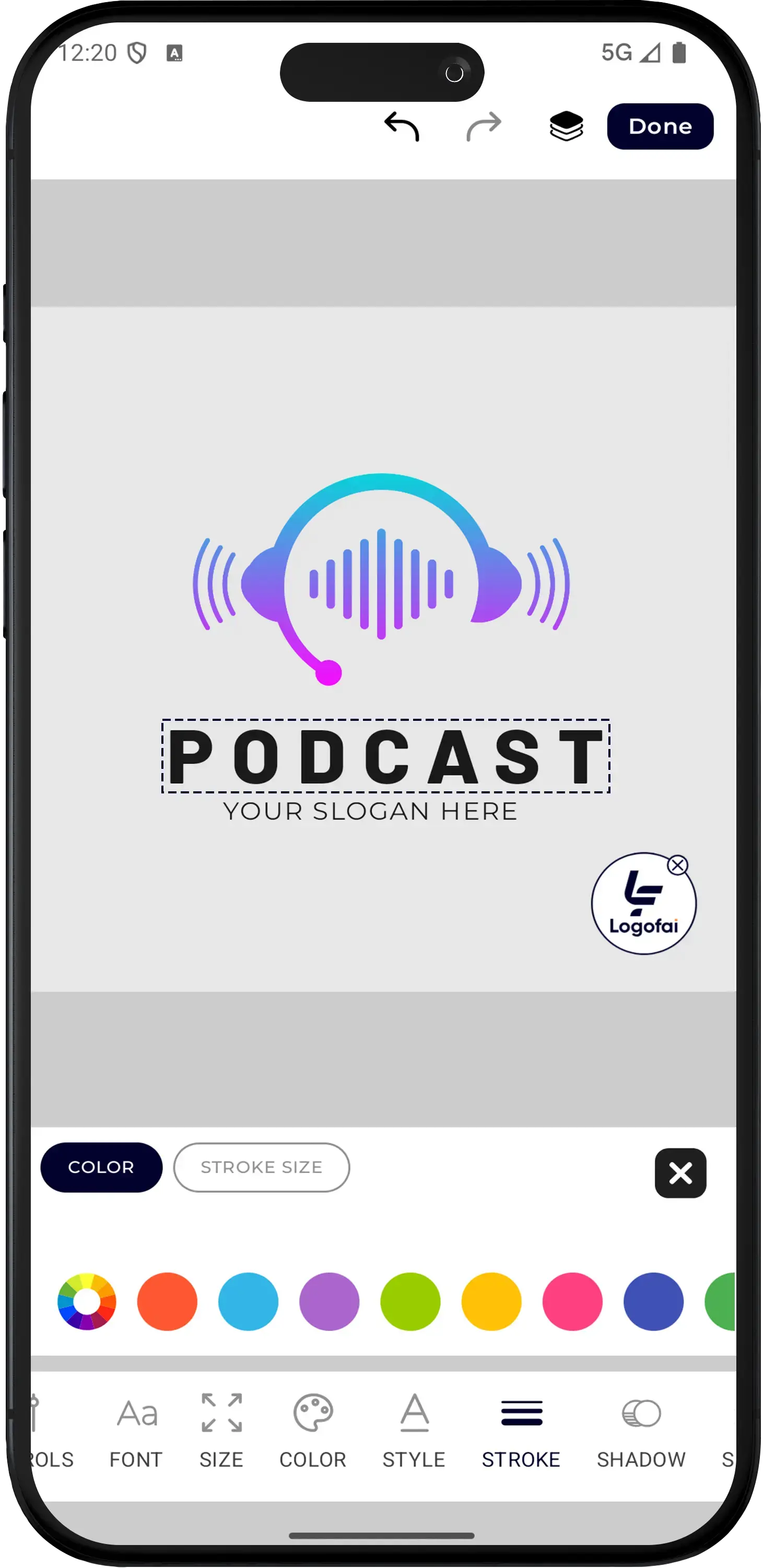Undo the last edit

(402, 126)
